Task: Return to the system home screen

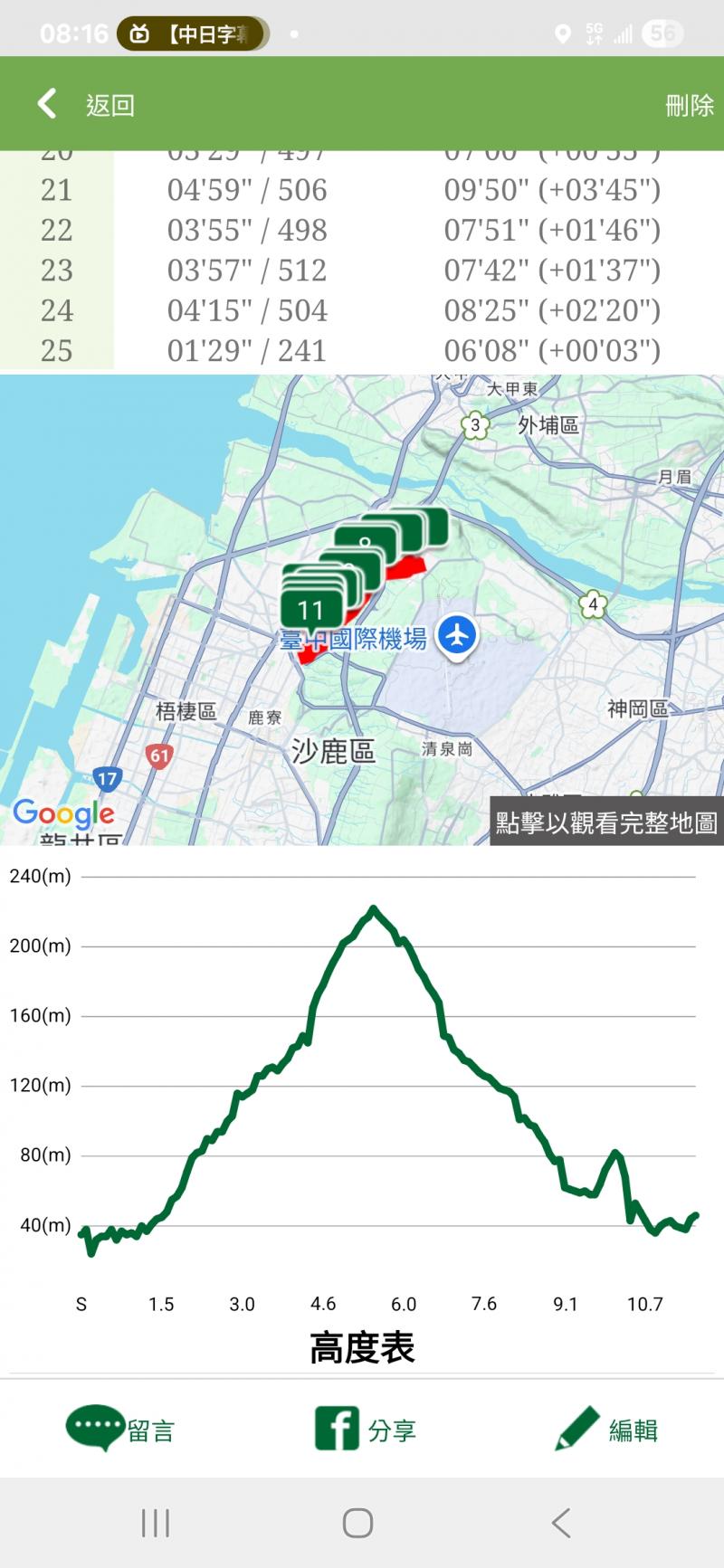Action: tap(358, 1523)
